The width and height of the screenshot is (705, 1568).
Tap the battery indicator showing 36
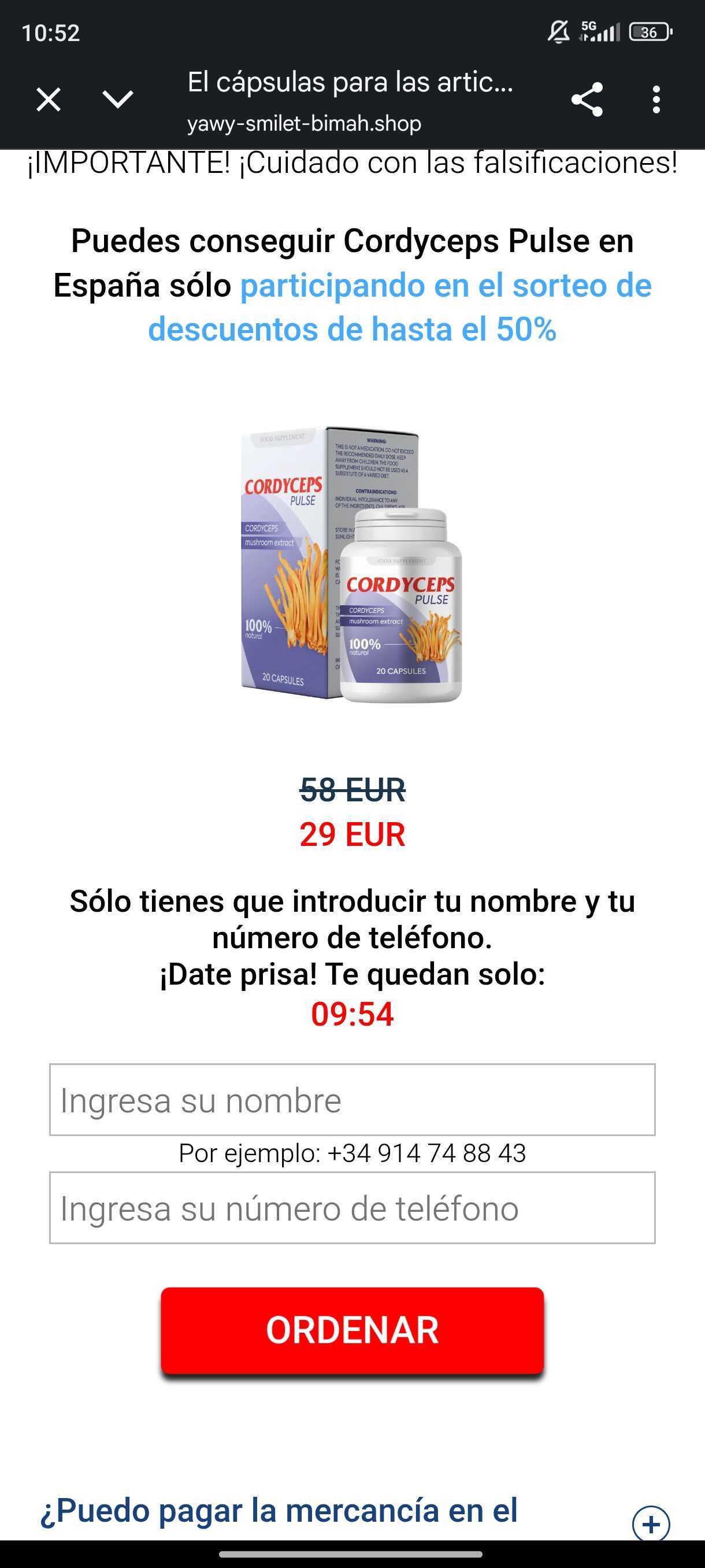coord(648,29)
